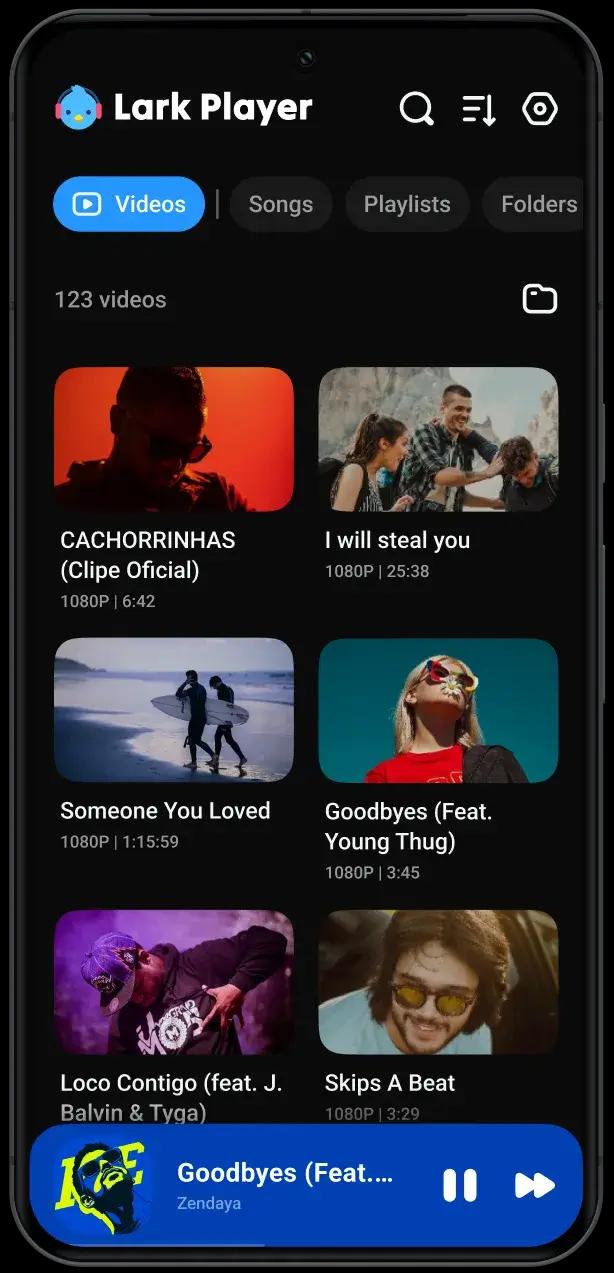Select the Videos tab
The image size is (614, 1273).
[129, 204]
